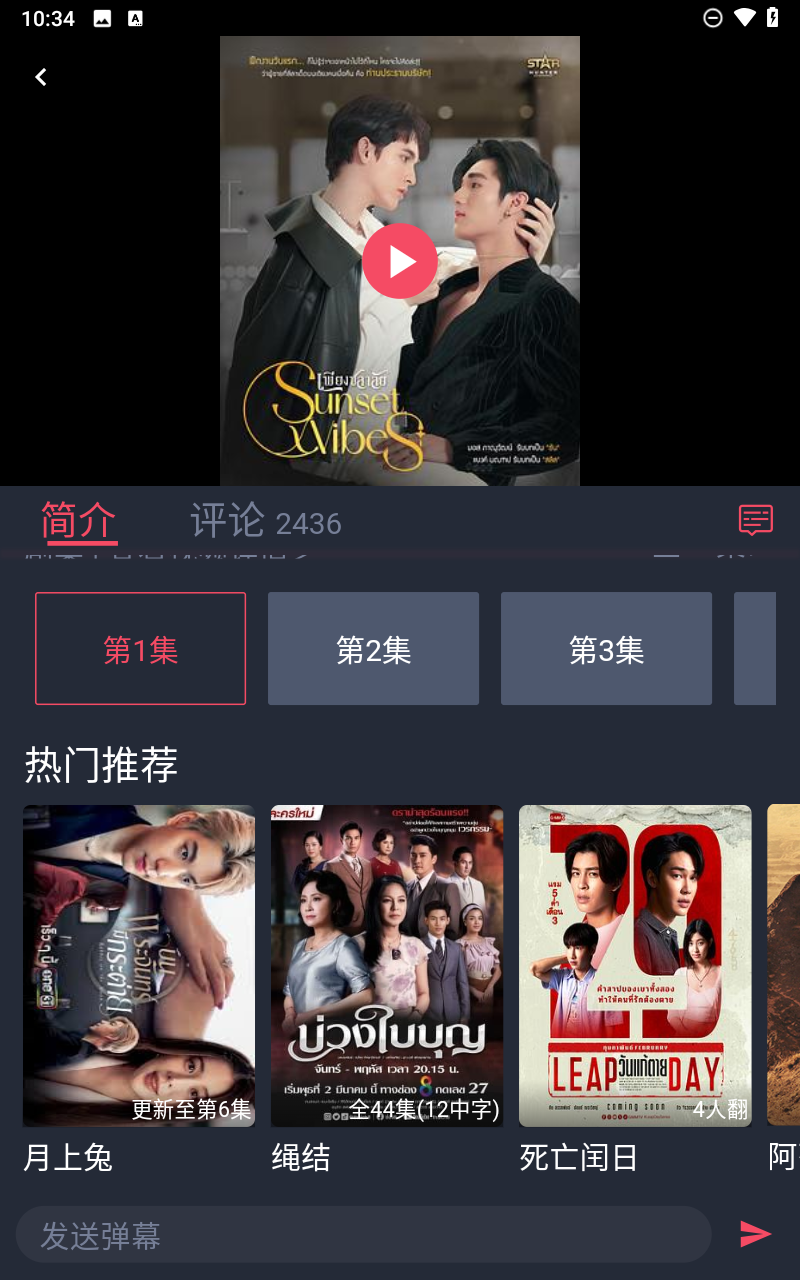Select episode 第2集
The image size is (800, 1280).
point(373,649)
